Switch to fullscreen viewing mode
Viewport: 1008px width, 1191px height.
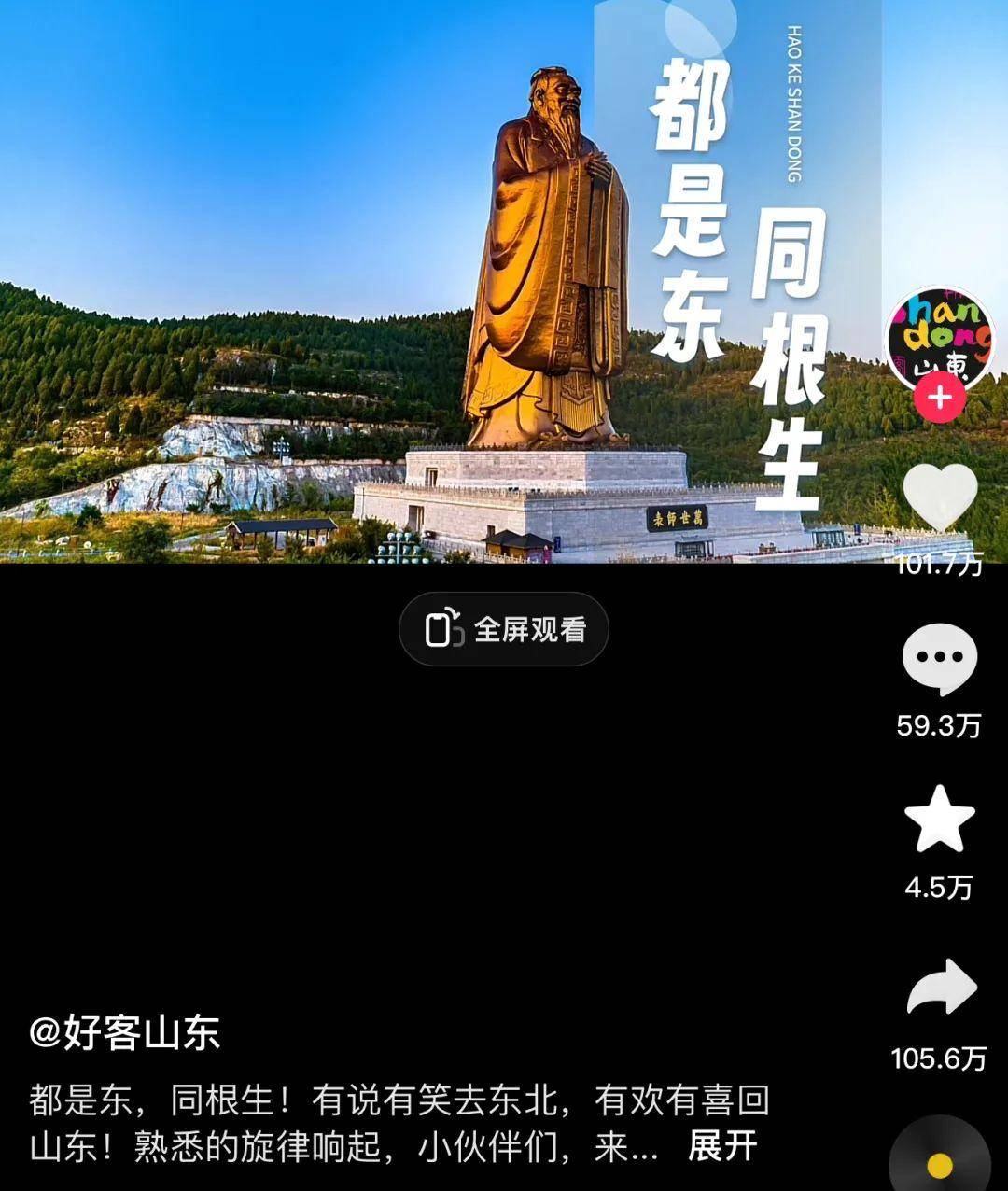(505, 629)
